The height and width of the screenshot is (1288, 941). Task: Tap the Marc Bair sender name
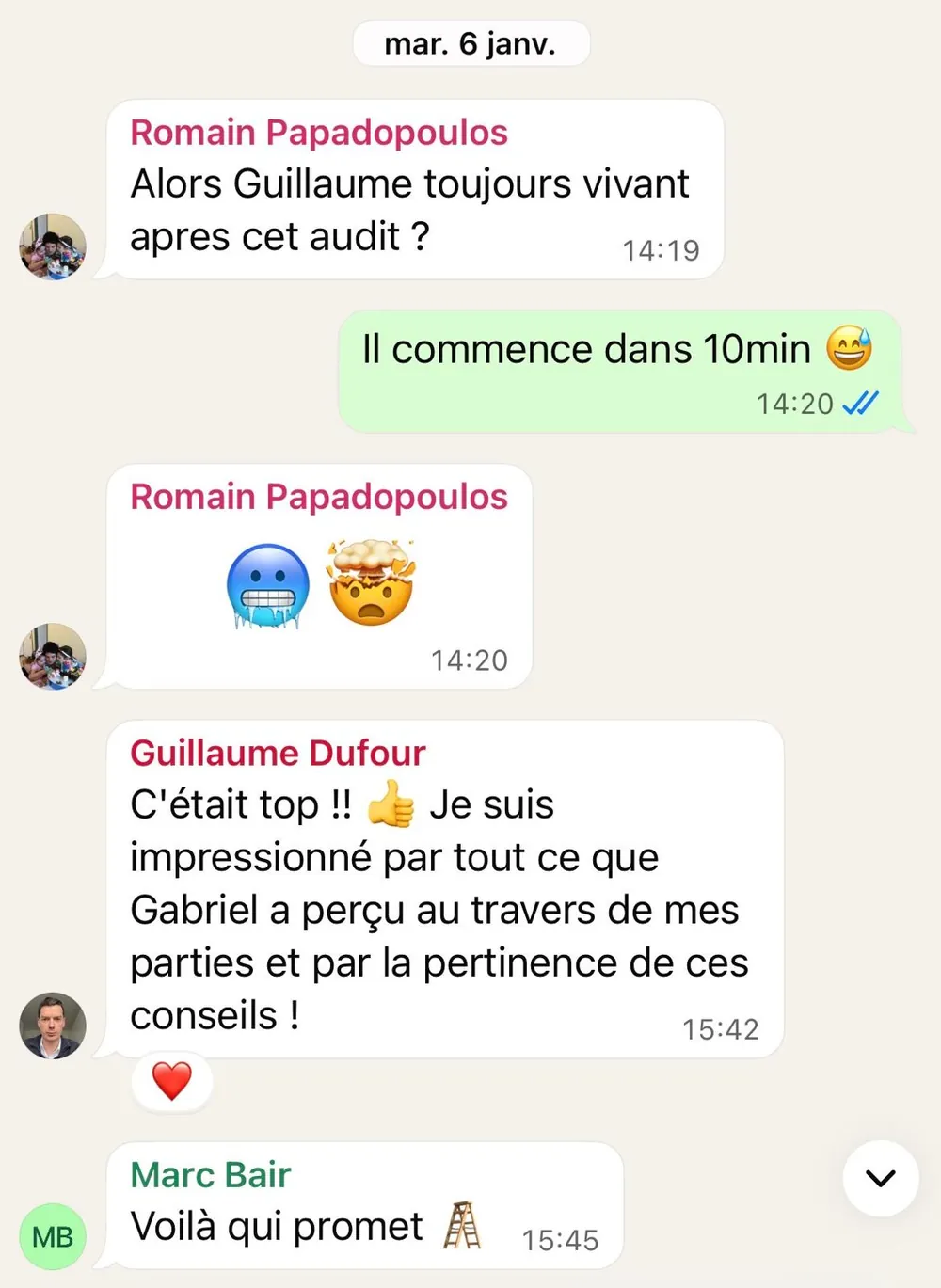click(211, 1174)
